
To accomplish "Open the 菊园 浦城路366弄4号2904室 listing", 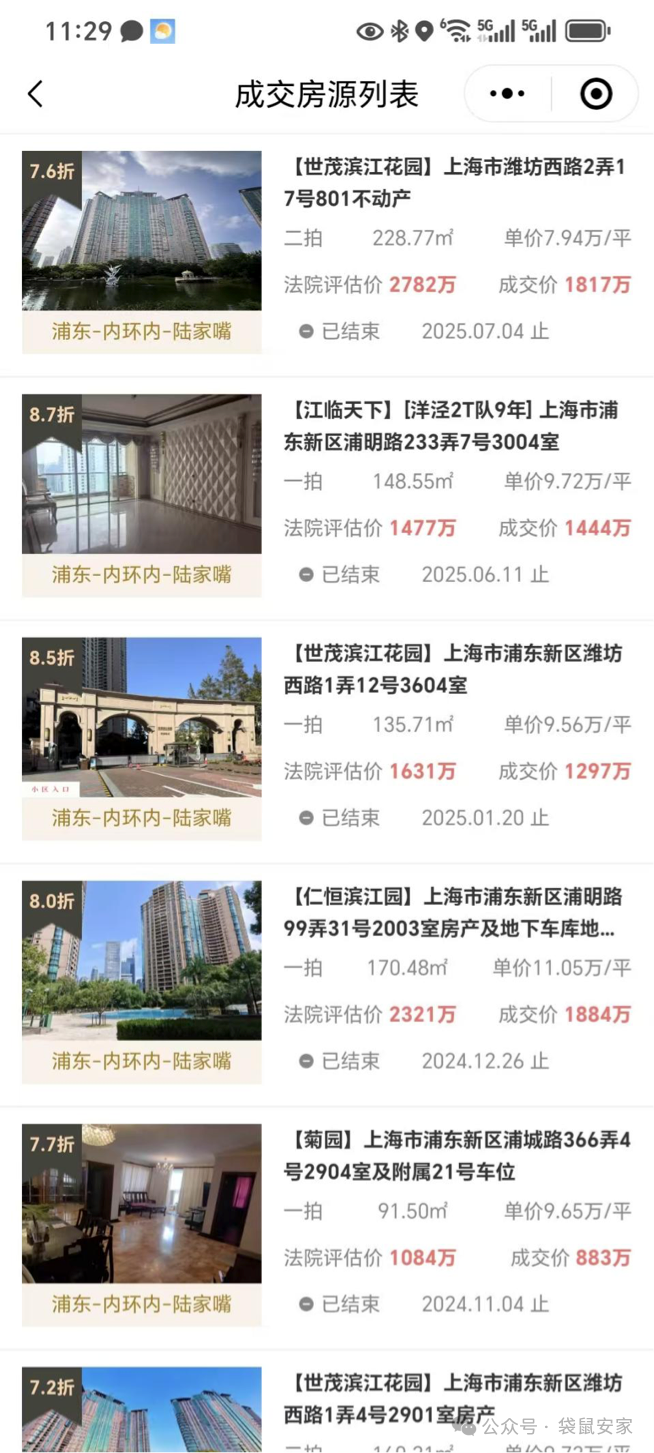I will [456, 1155].
